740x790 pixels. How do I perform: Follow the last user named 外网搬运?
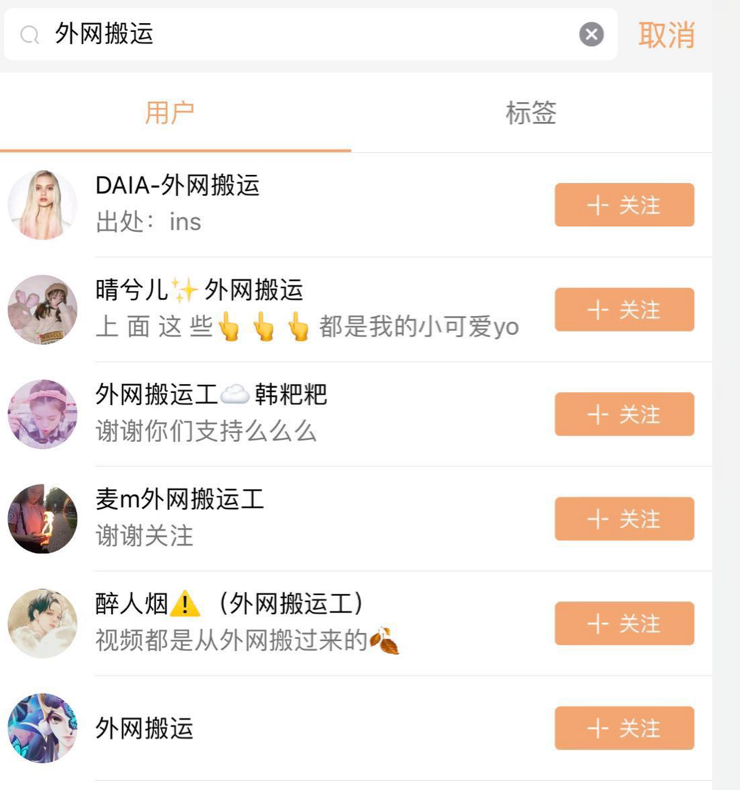[624, 728]
